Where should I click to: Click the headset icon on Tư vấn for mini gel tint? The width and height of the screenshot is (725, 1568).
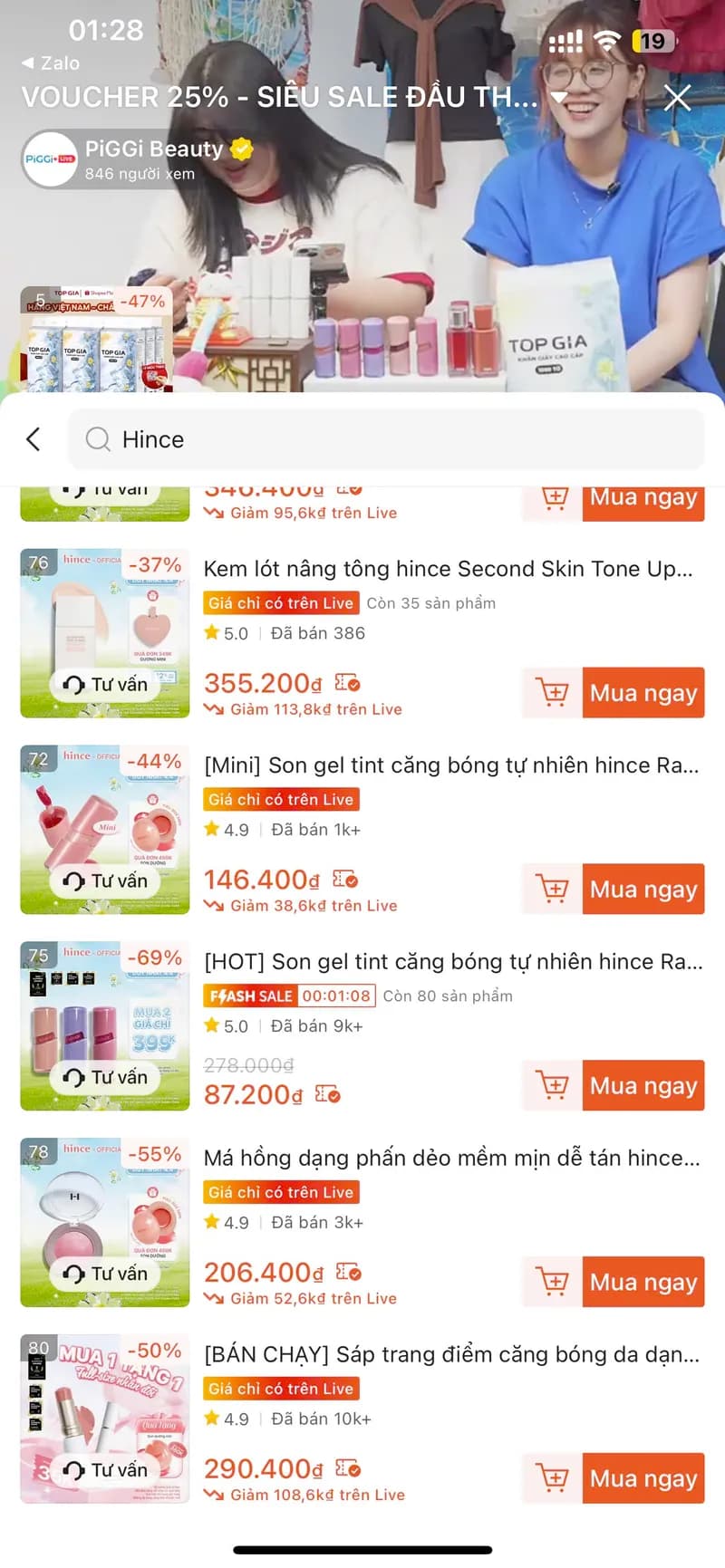[74, 880]
